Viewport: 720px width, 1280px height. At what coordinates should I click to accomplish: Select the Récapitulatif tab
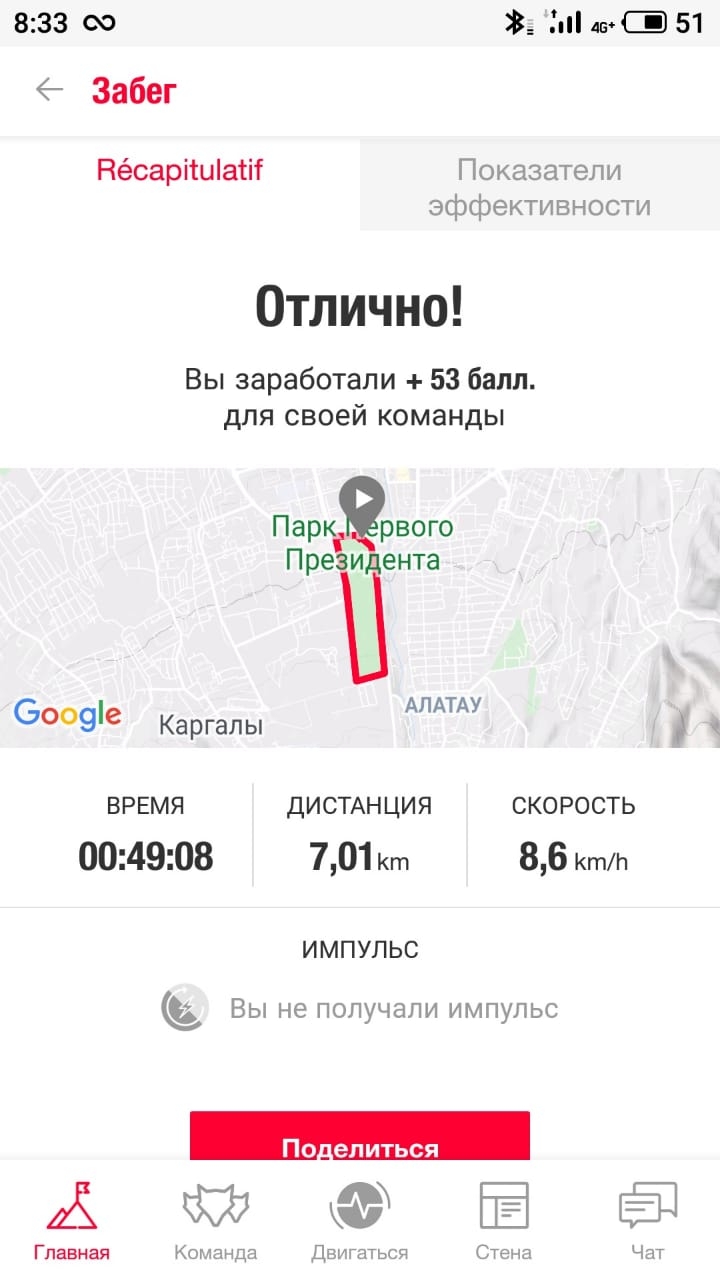tap(180, 171)
